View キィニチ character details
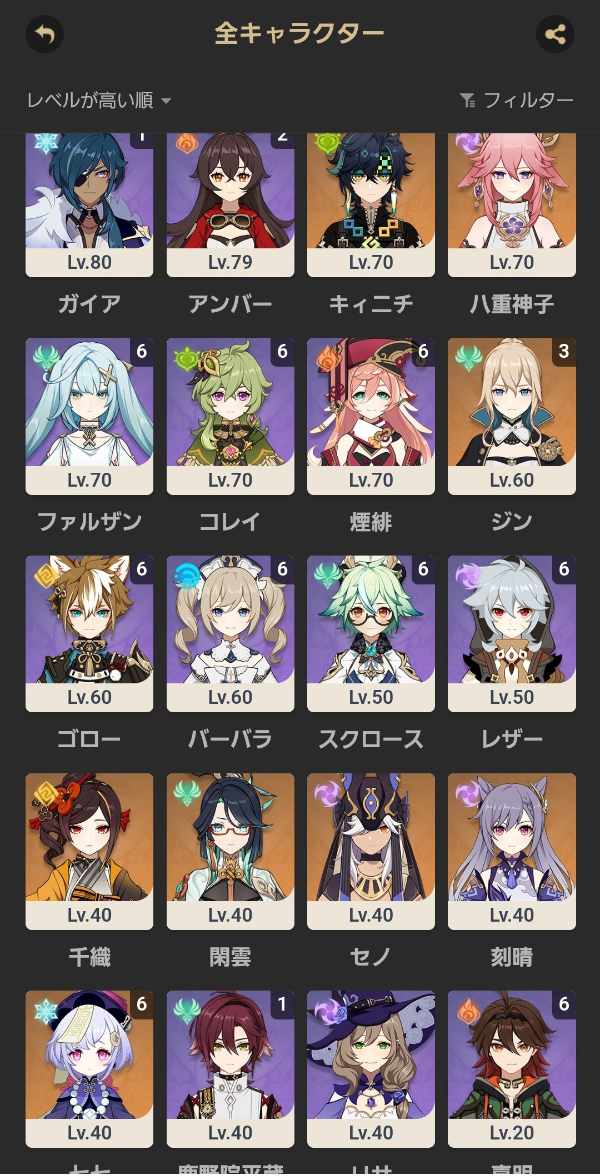The image size is (600, 1176). pos(371,205)
